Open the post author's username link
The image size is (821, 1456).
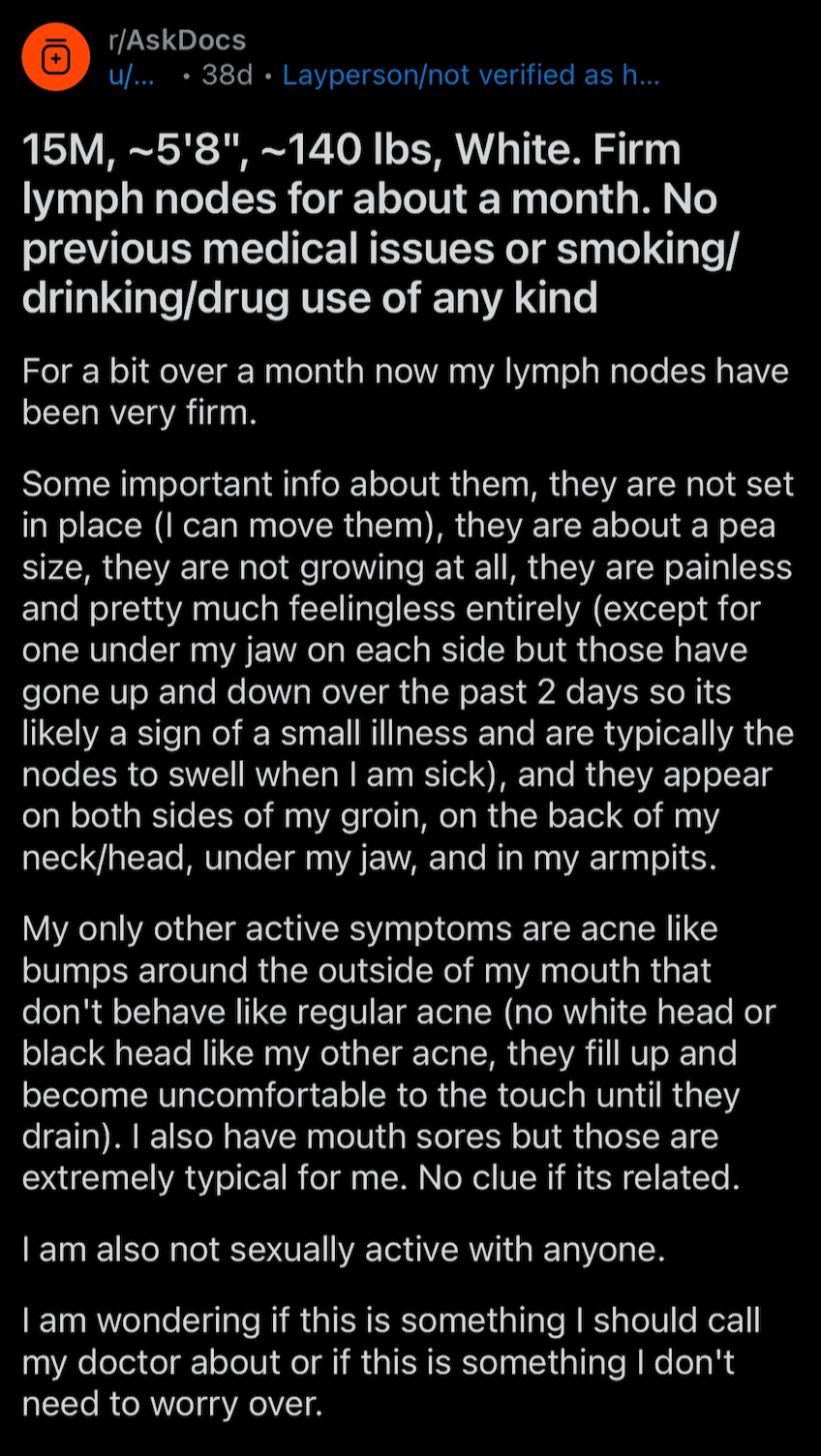point(132,75)
